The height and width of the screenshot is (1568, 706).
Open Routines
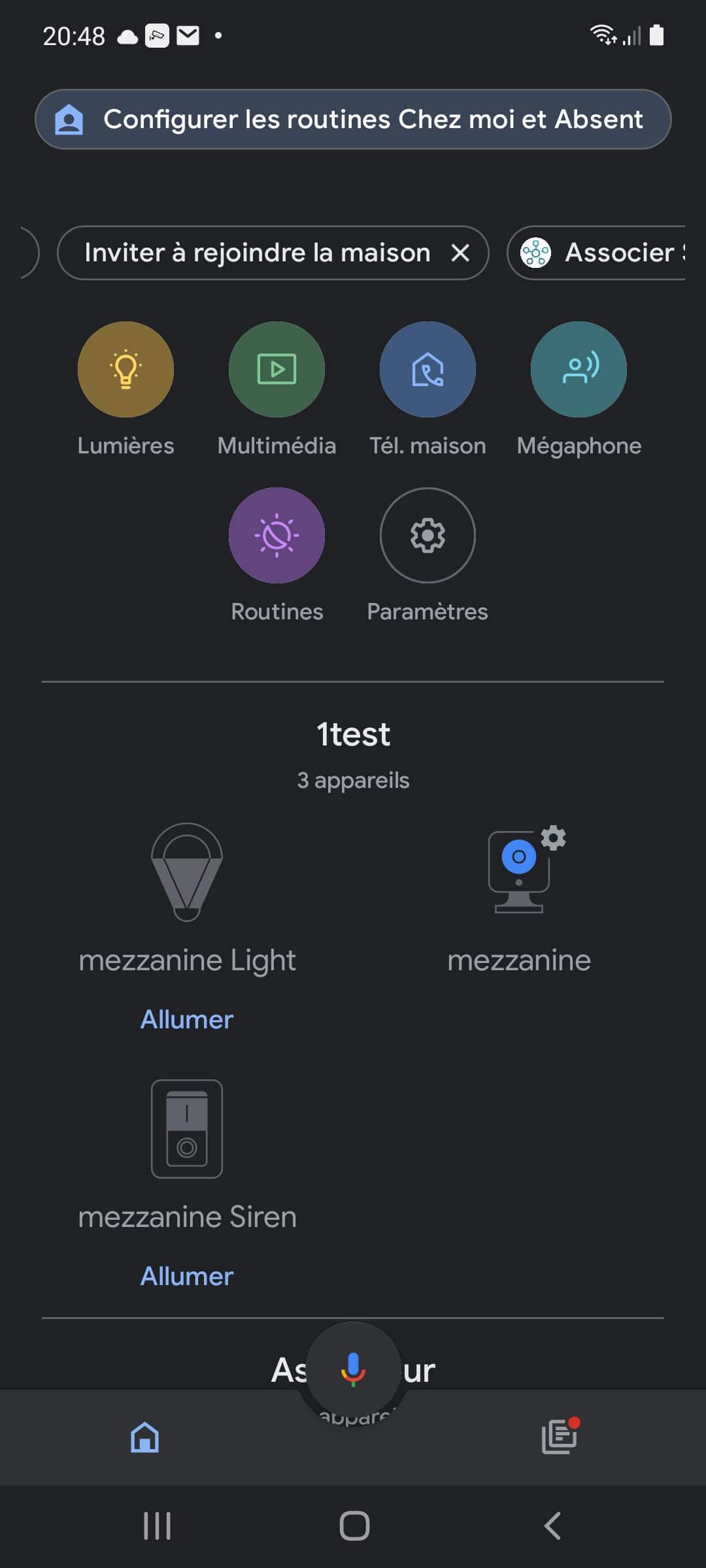[277, 535]
